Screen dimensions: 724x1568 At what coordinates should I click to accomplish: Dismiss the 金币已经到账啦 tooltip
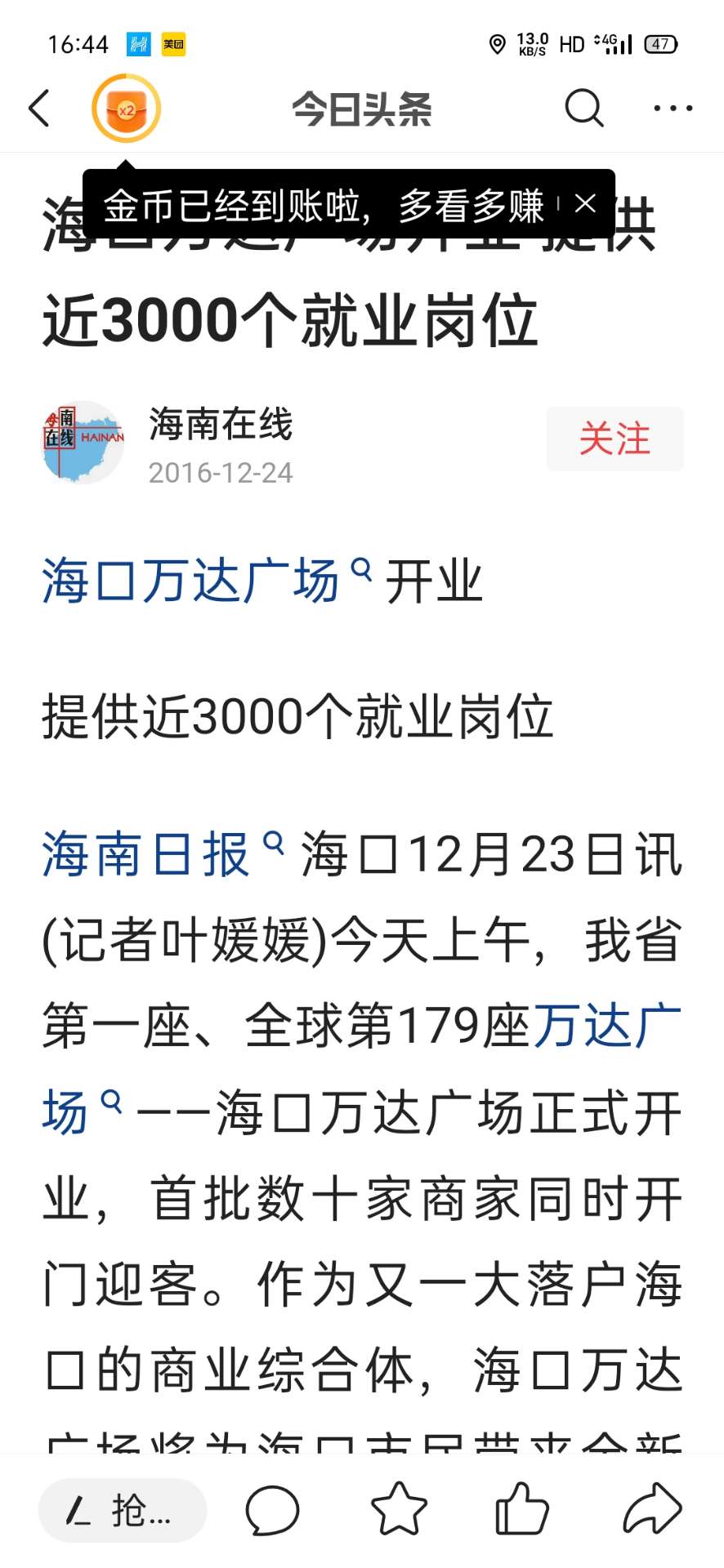click(x=585, y=203)
